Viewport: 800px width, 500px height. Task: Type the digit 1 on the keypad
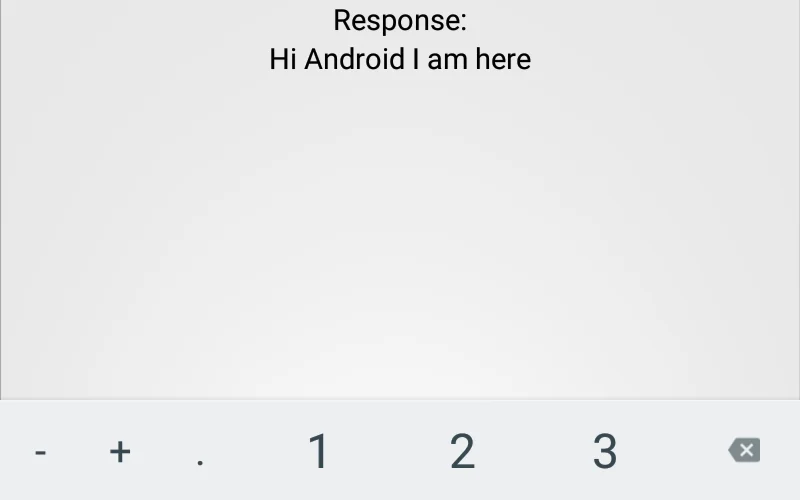(318, 452)
